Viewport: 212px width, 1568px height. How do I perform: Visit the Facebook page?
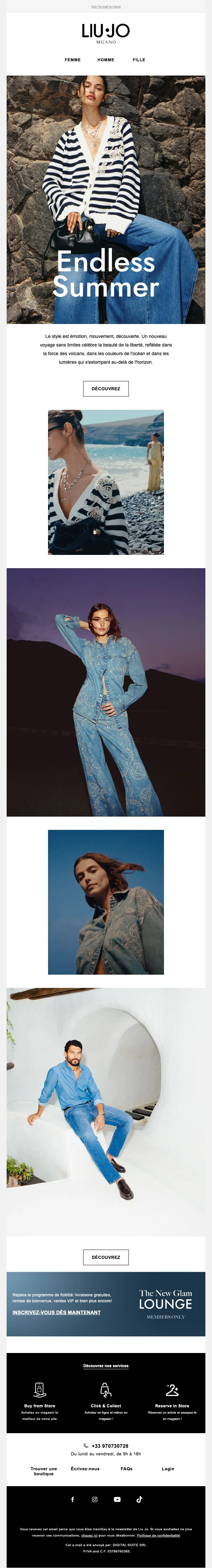point(73,1499)
